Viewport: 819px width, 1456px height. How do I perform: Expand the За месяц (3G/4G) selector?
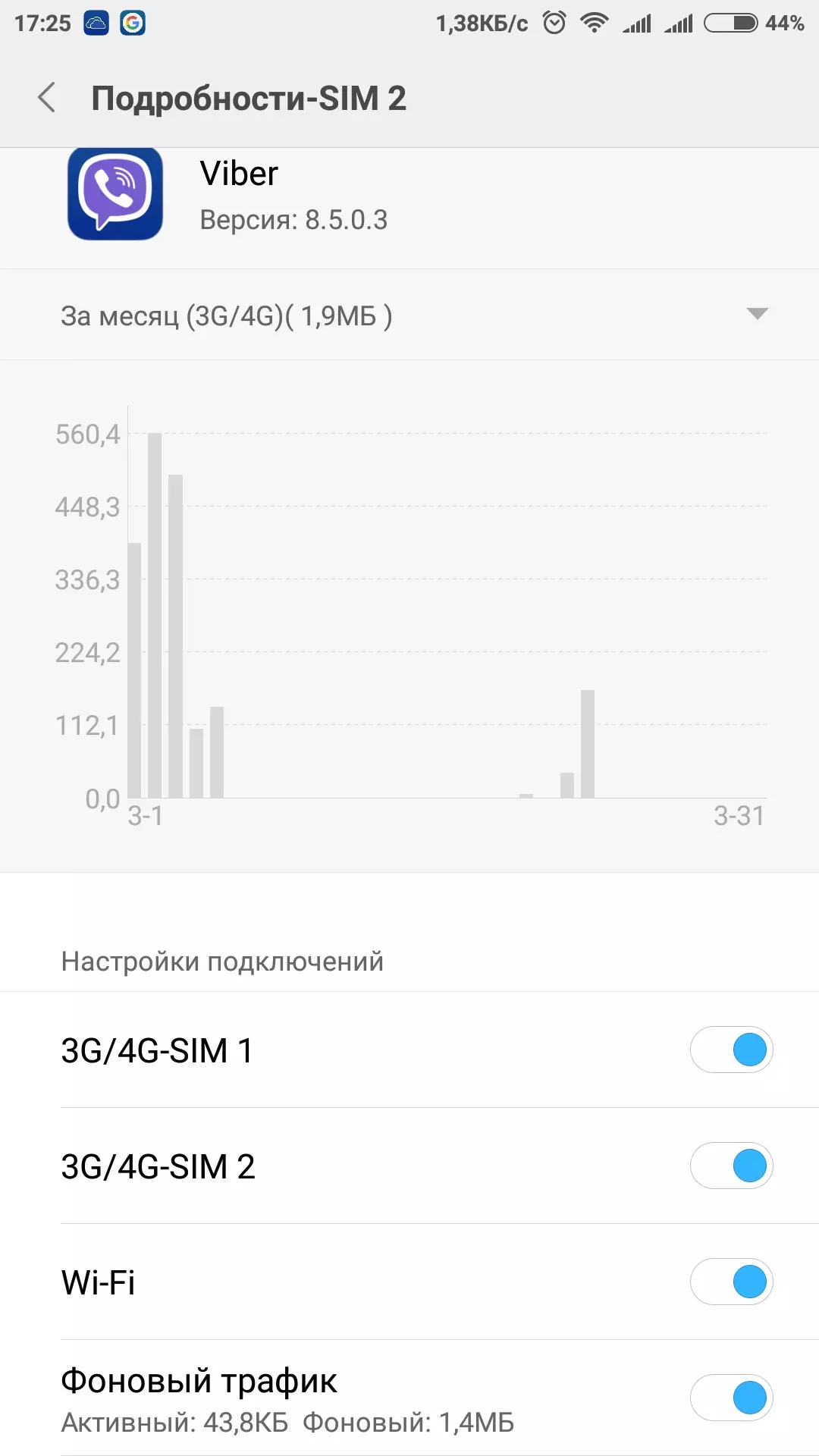(227, 314)
